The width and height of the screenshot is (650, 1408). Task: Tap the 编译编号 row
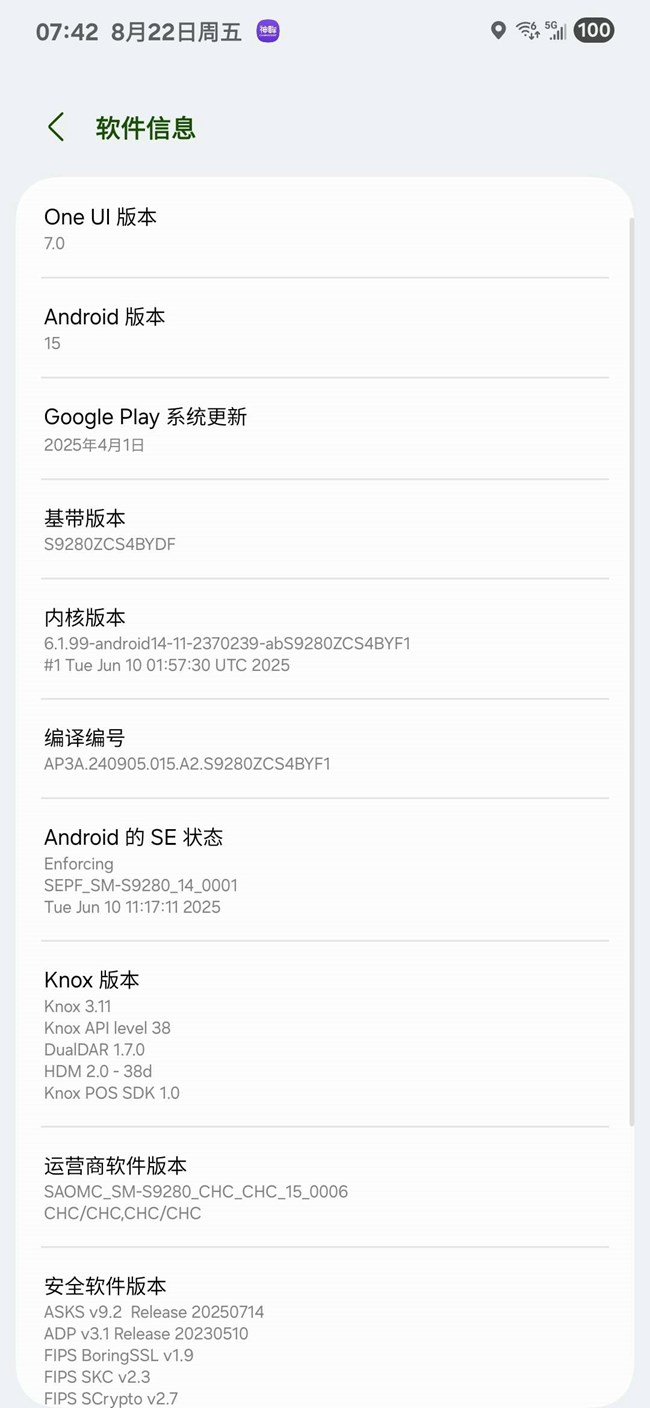[324, 750]
